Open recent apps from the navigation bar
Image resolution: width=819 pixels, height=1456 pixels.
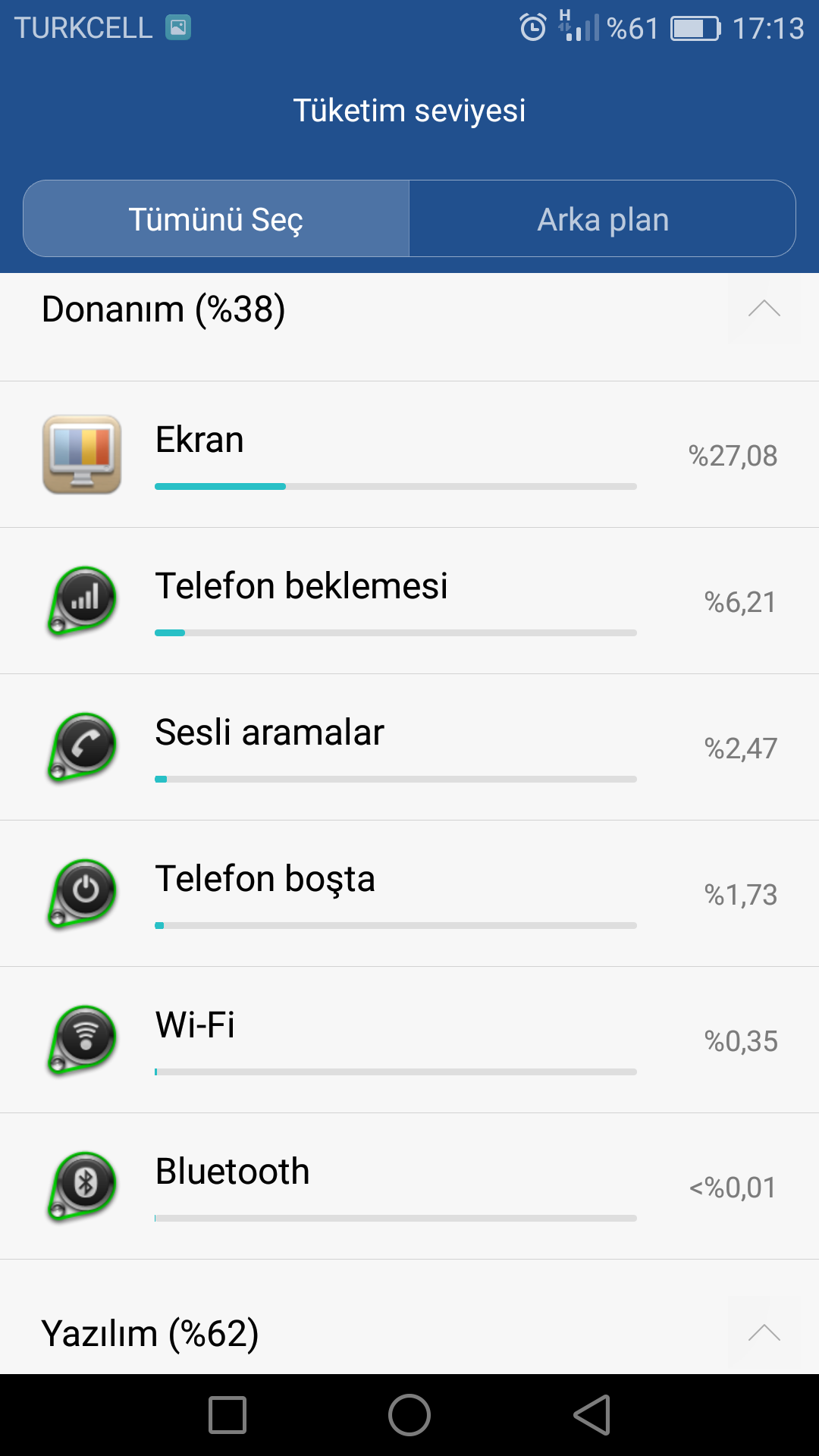[227, 1415]
